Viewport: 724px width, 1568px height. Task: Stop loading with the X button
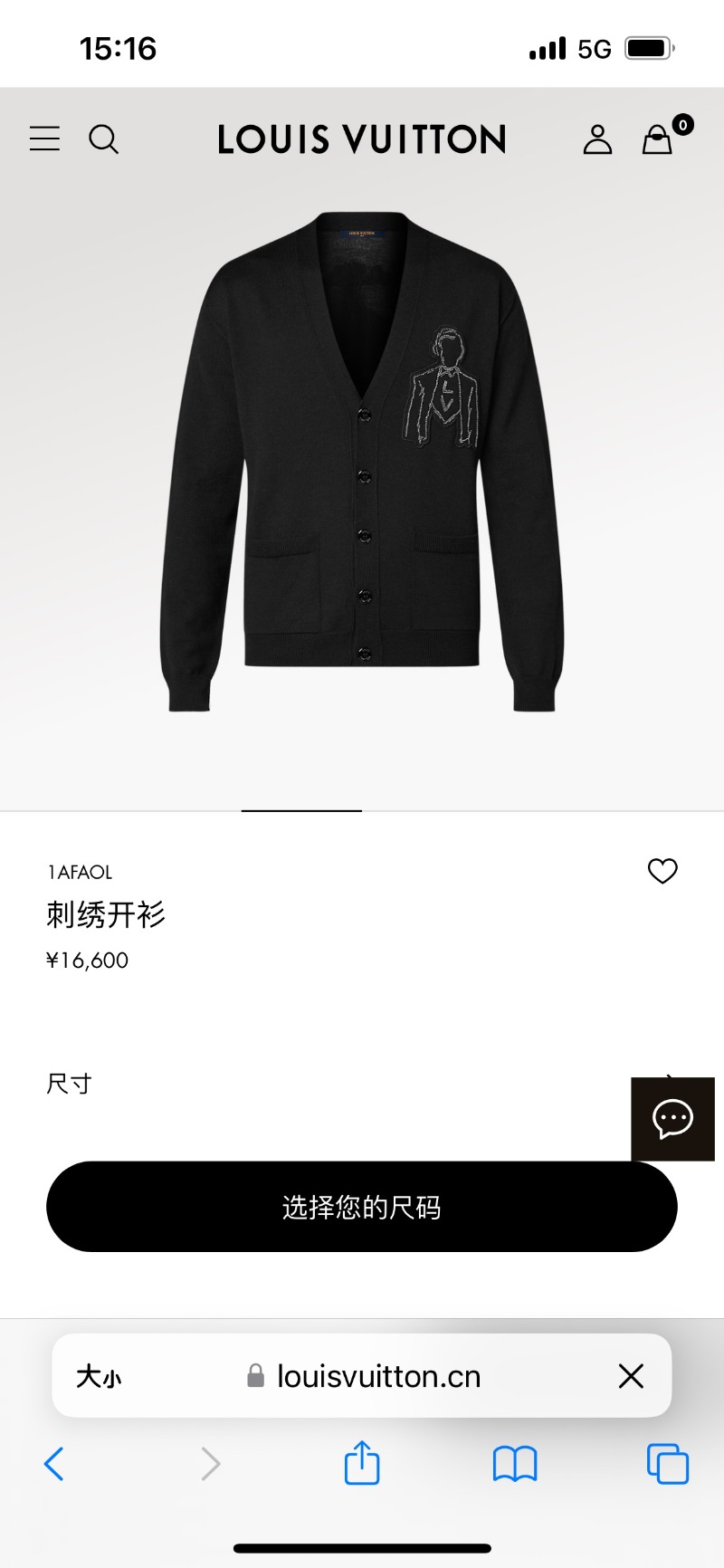click(x=631, y=1377)
